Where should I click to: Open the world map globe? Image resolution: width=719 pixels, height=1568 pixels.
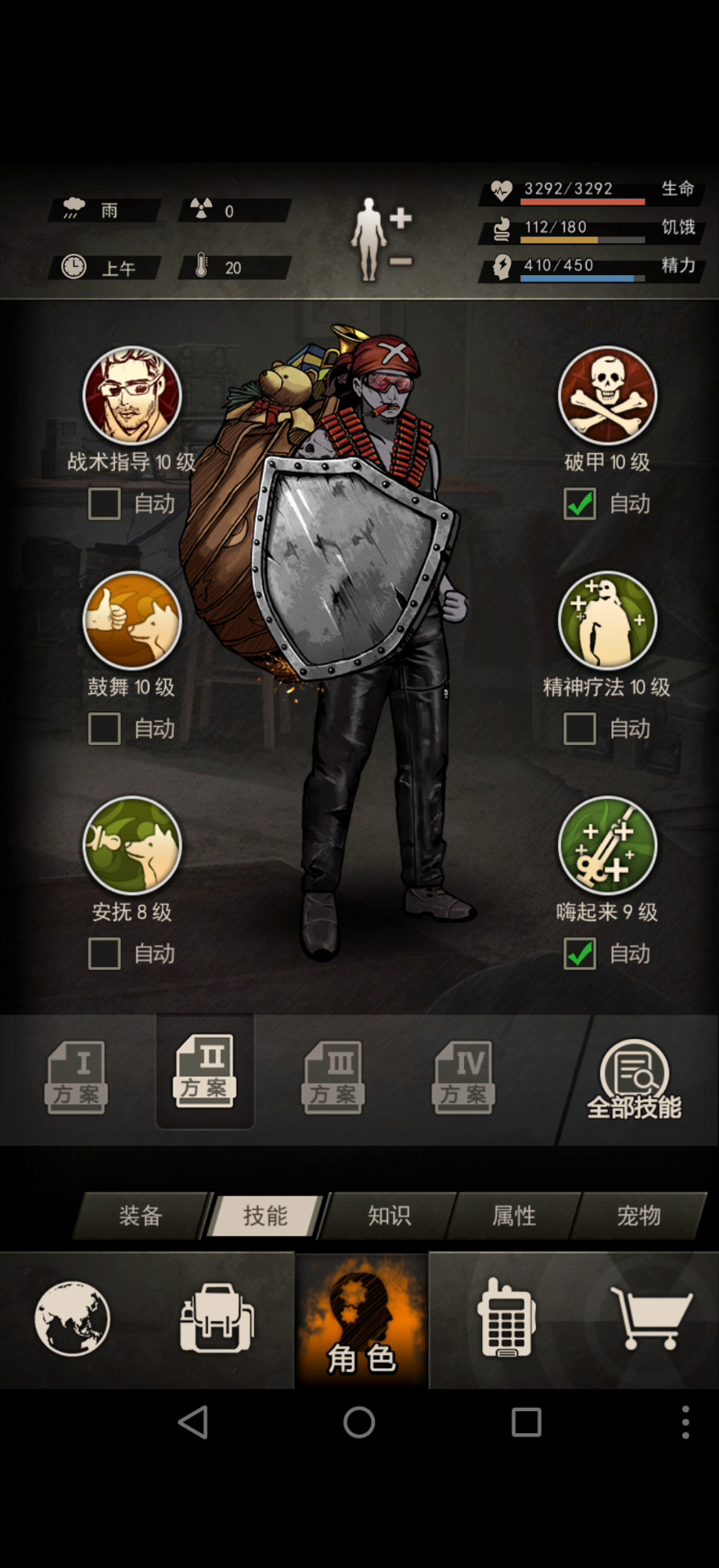pyautogui.click(x=72, y=1318)
